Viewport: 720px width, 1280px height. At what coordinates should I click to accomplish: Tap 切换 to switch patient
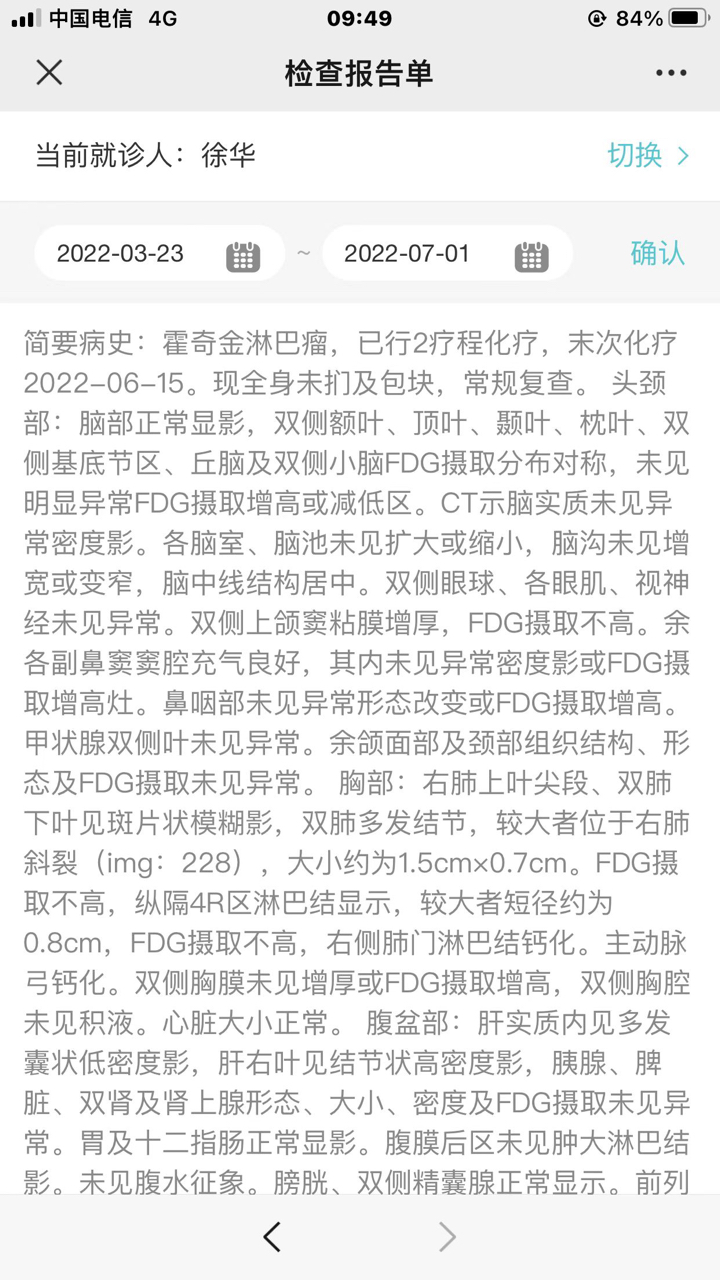[x=648, y=155]
